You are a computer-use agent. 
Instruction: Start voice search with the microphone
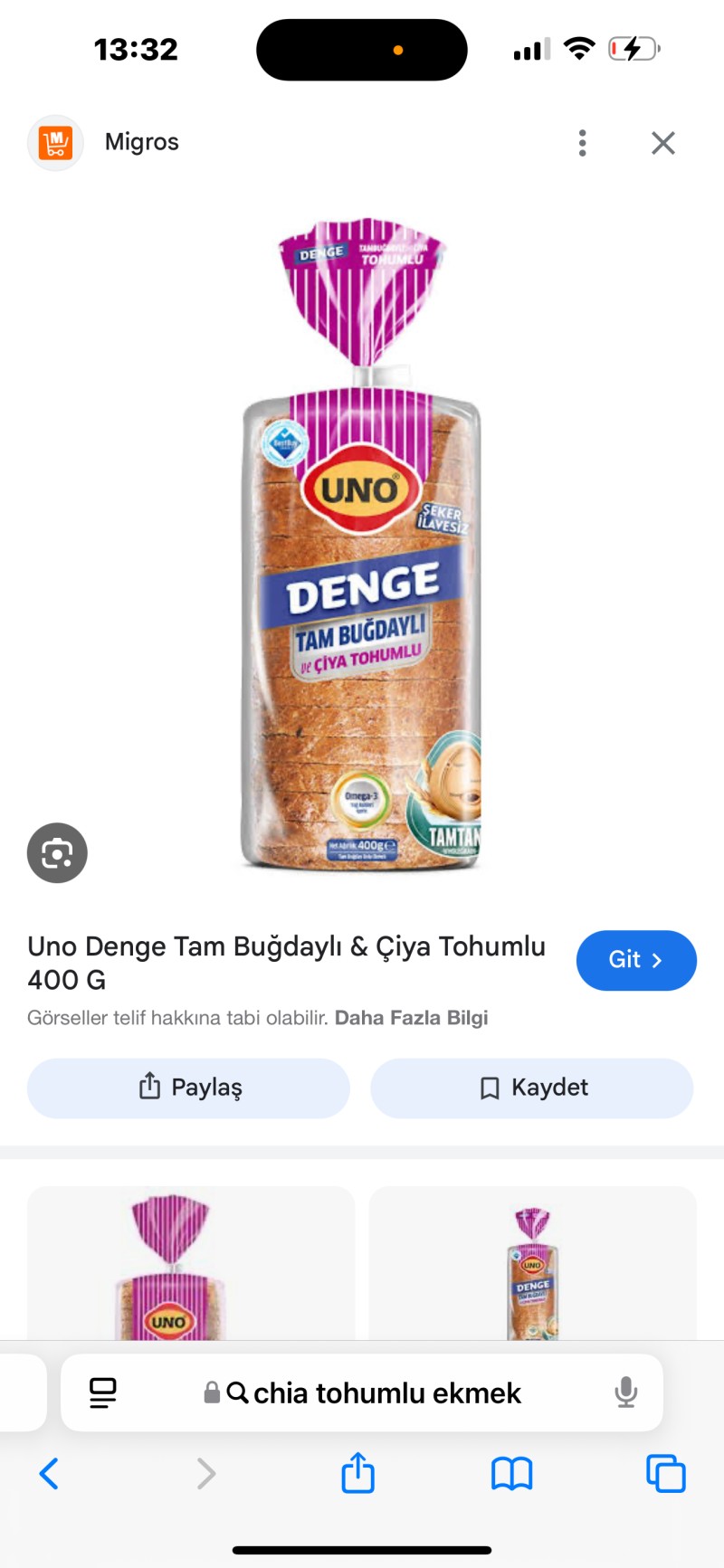(x=625, y=1392)
